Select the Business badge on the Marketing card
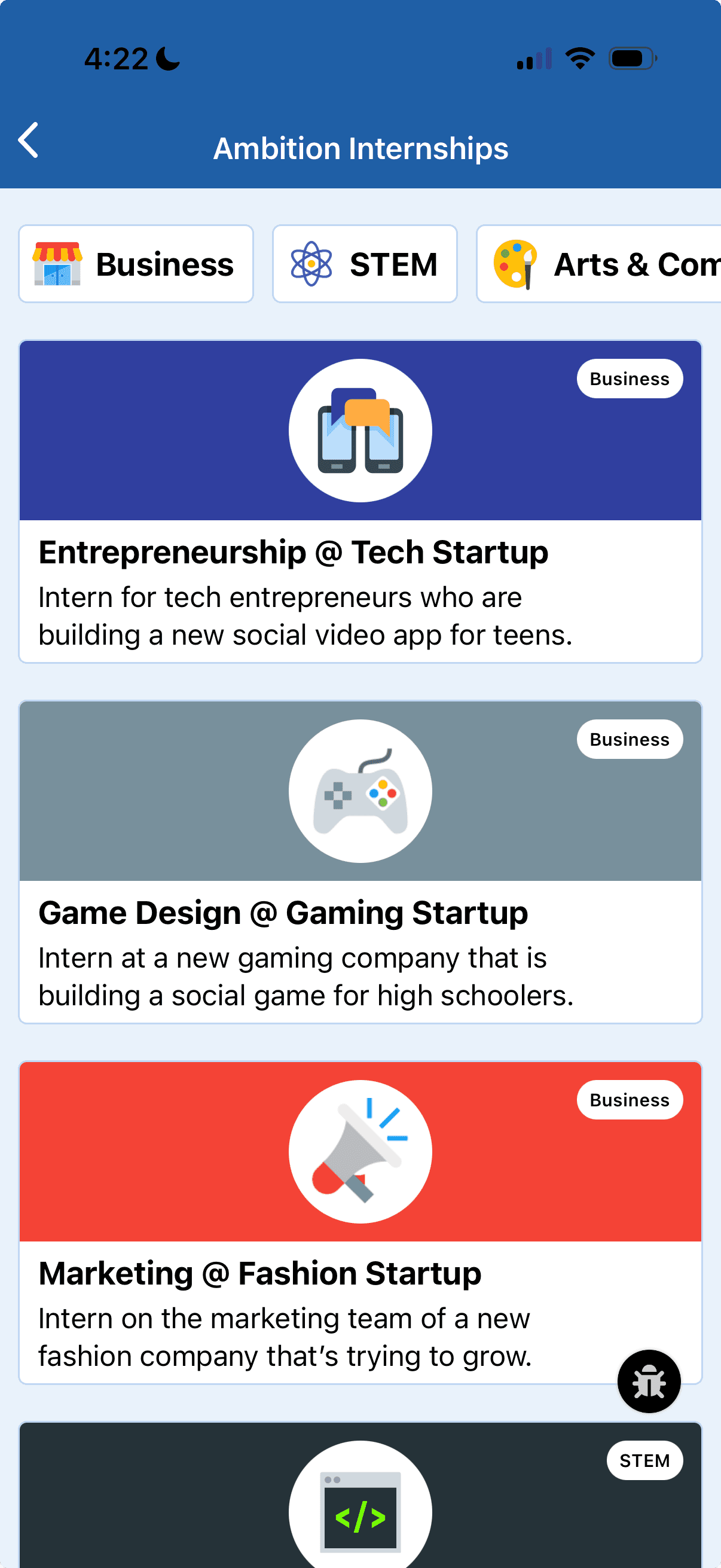Viewport: 721px width, 1568px height. (630, 1099)
